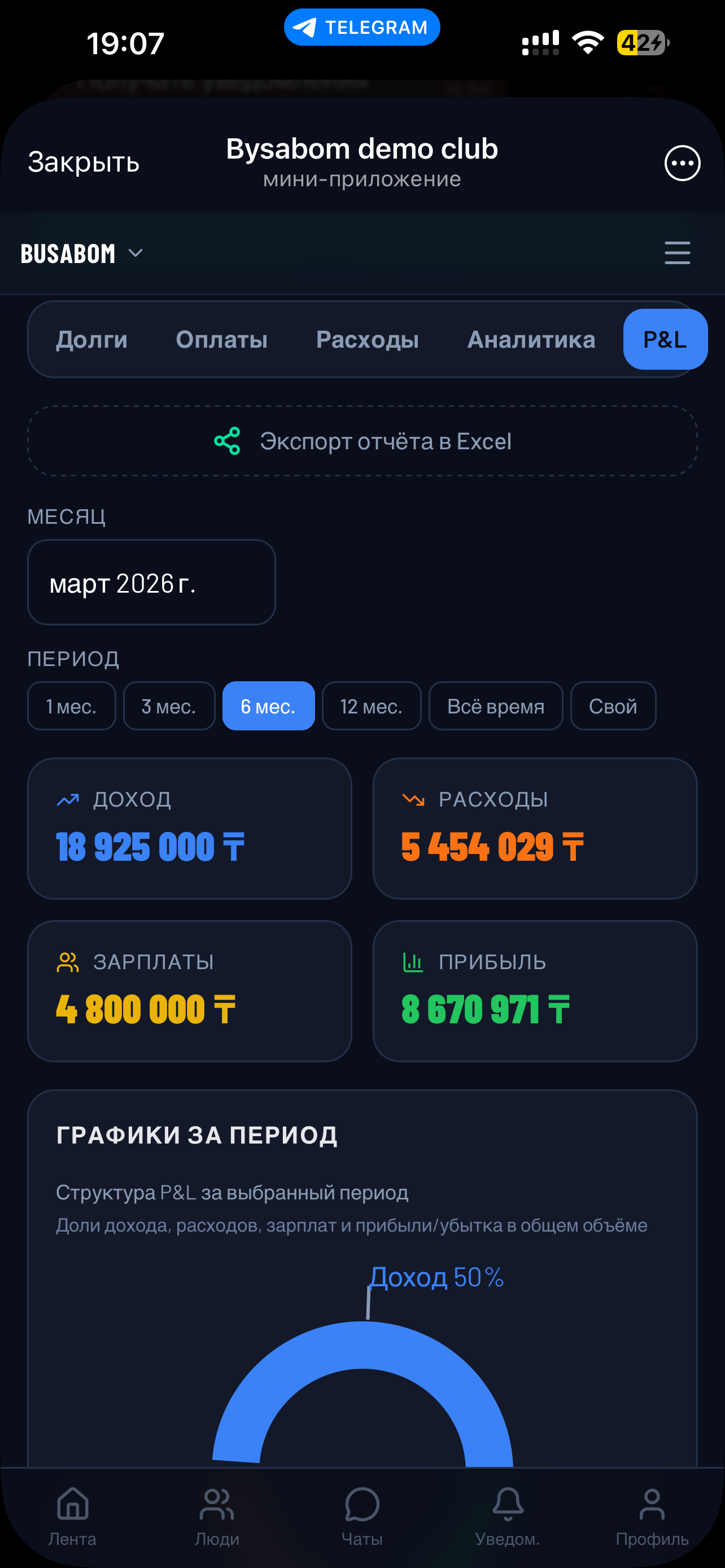
Task: Switch to the Оплаты tab
Action: point(221,340)
